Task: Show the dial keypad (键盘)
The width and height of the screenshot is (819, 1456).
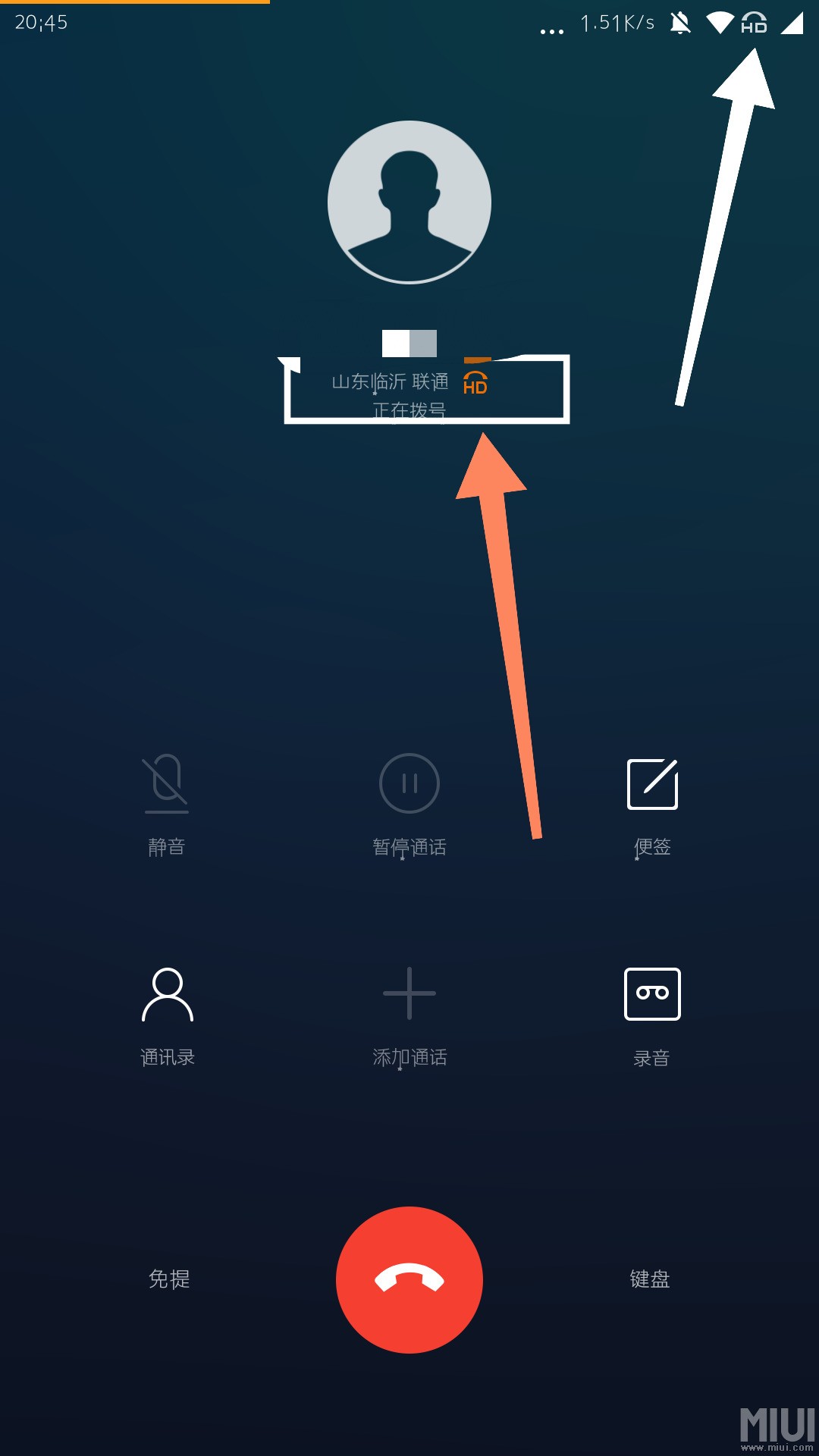Action: [x=650, y=1279]
